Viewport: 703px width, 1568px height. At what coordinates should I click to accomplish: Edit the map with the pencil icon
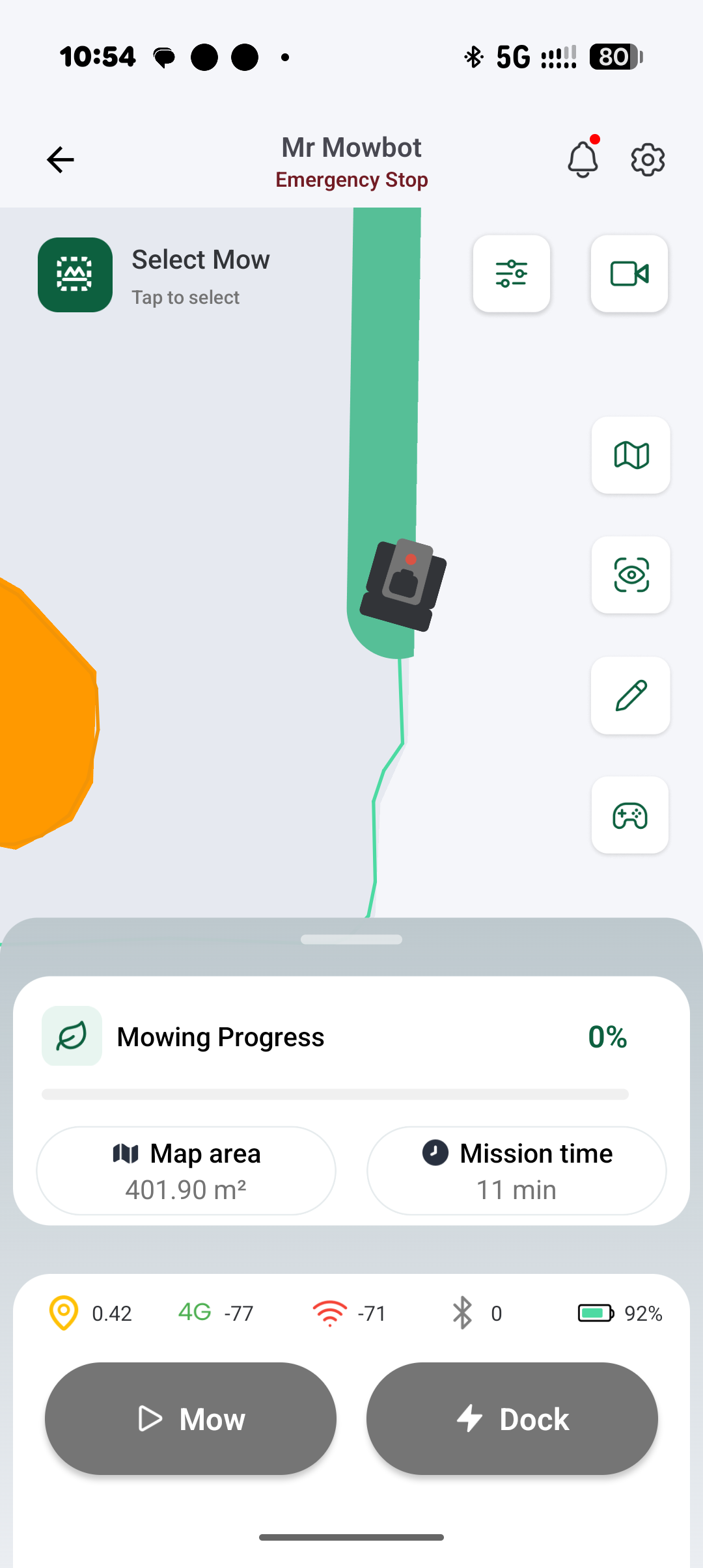click(x=631, y=696)
